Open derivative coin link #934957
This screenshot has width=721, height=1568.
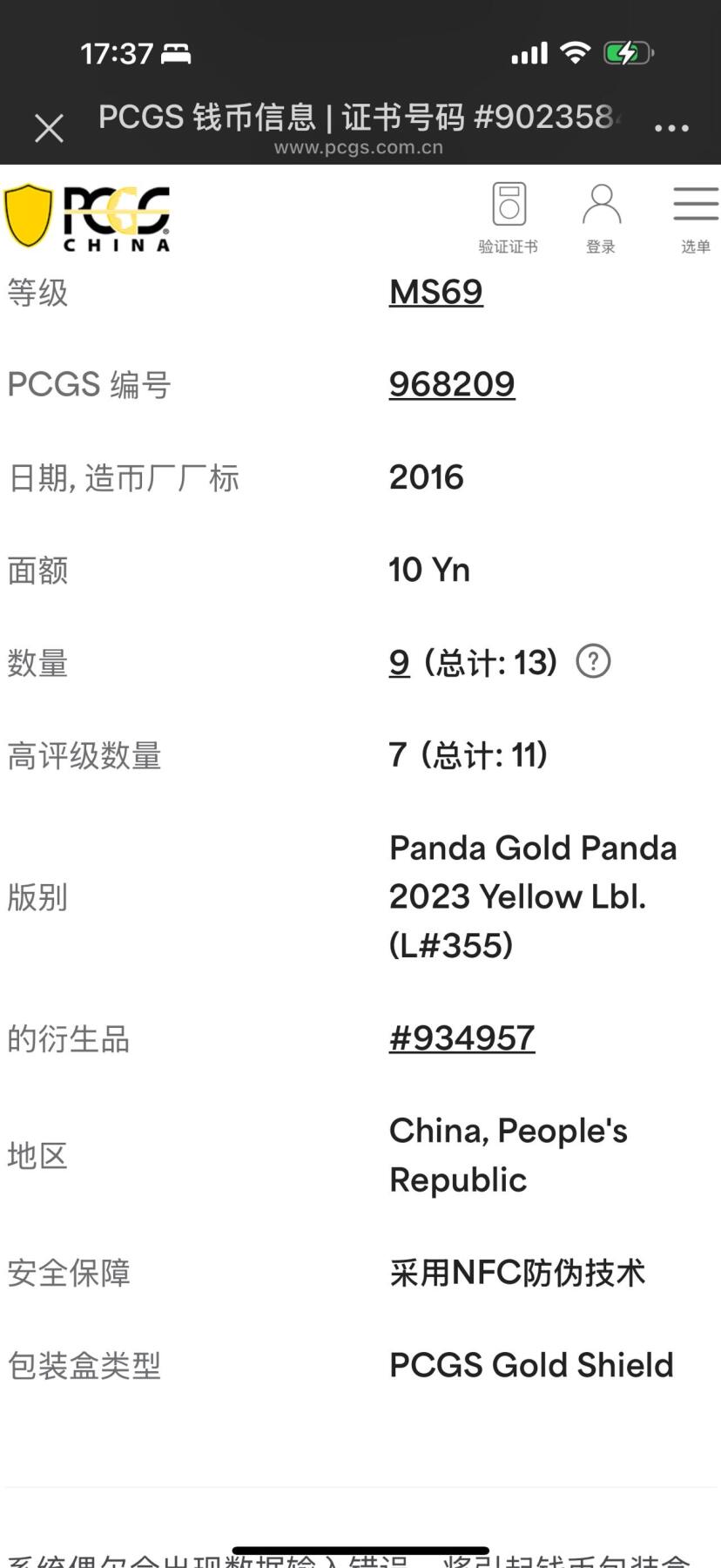462,1037
